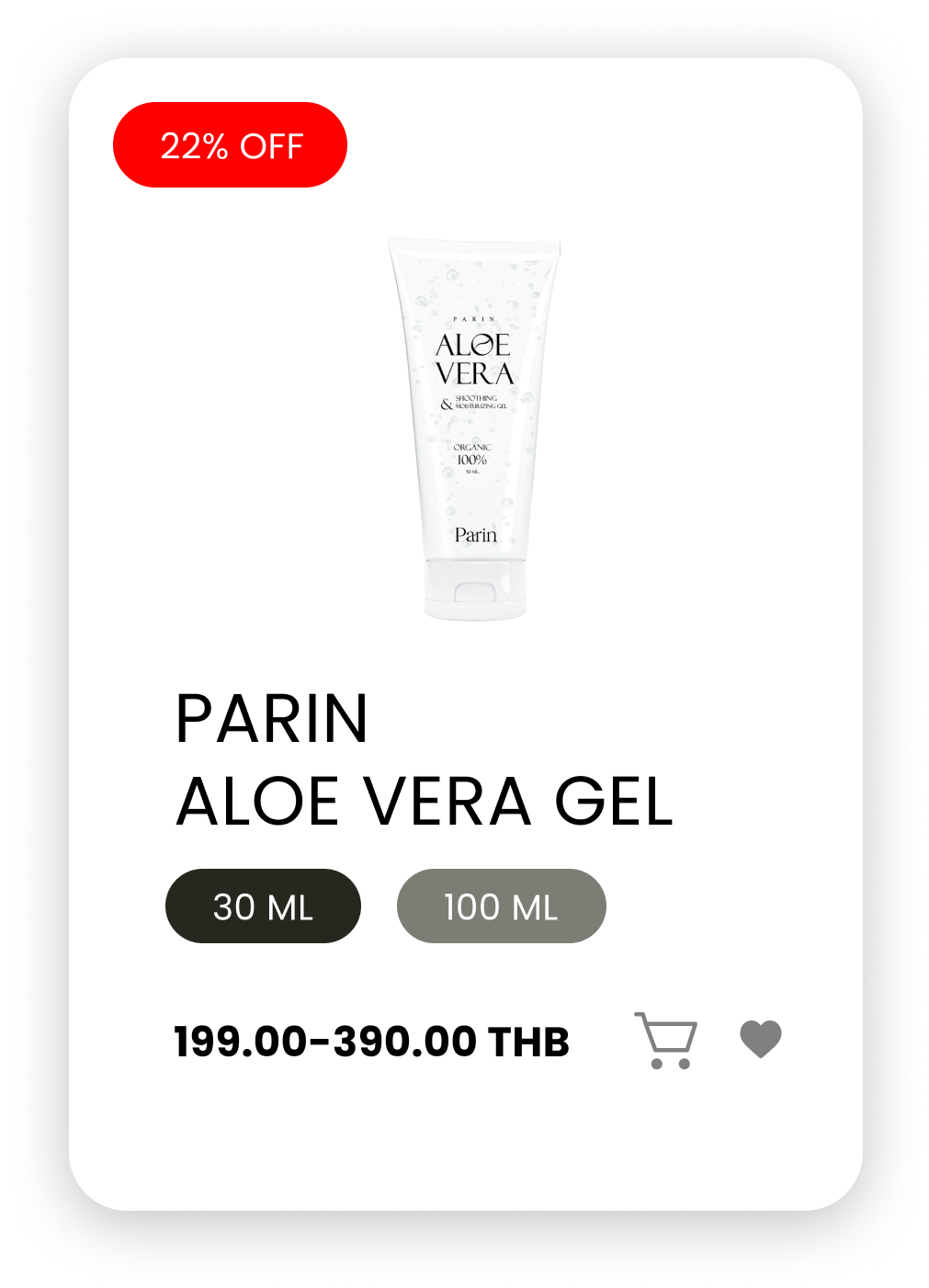The width and height of the screenshot is (929, 1288).
Task: Favorite the product with the heart icon
Action: click(x=761, y=1039)
